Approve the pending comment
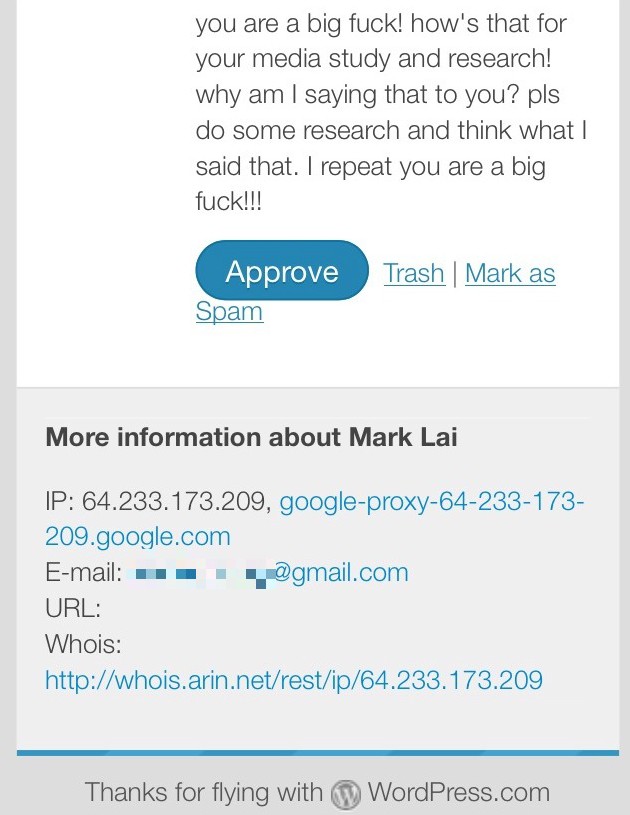The width and height of the screenshot is (630, 815). [282, 271]
